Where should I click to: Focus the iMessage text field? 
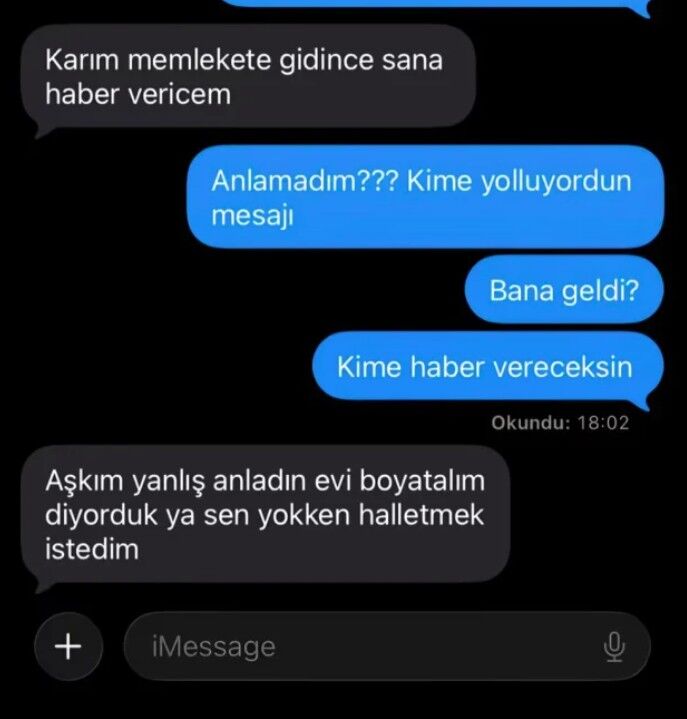click(360, 647)
